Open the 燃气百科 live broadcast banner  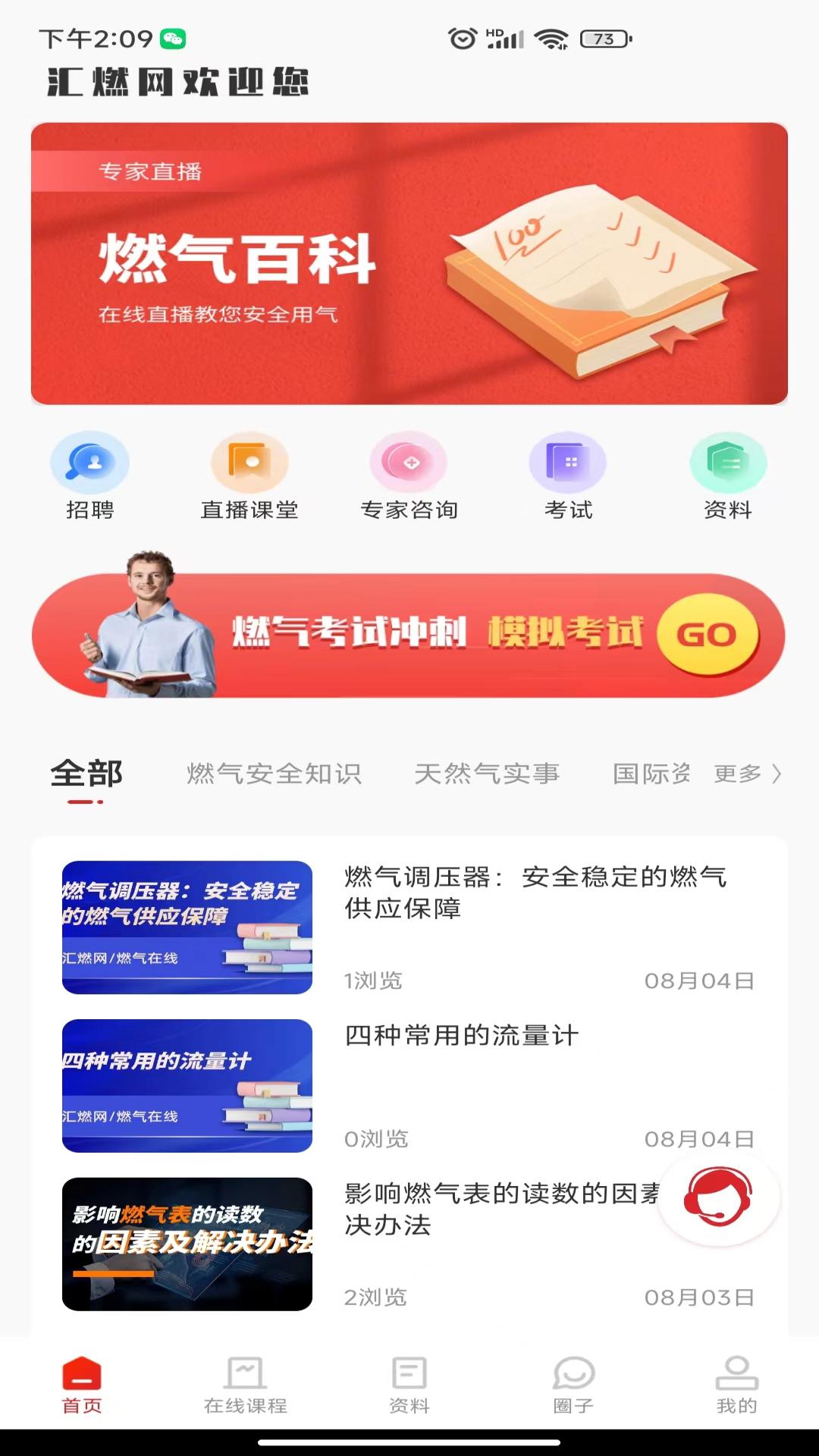coord(409,262)
